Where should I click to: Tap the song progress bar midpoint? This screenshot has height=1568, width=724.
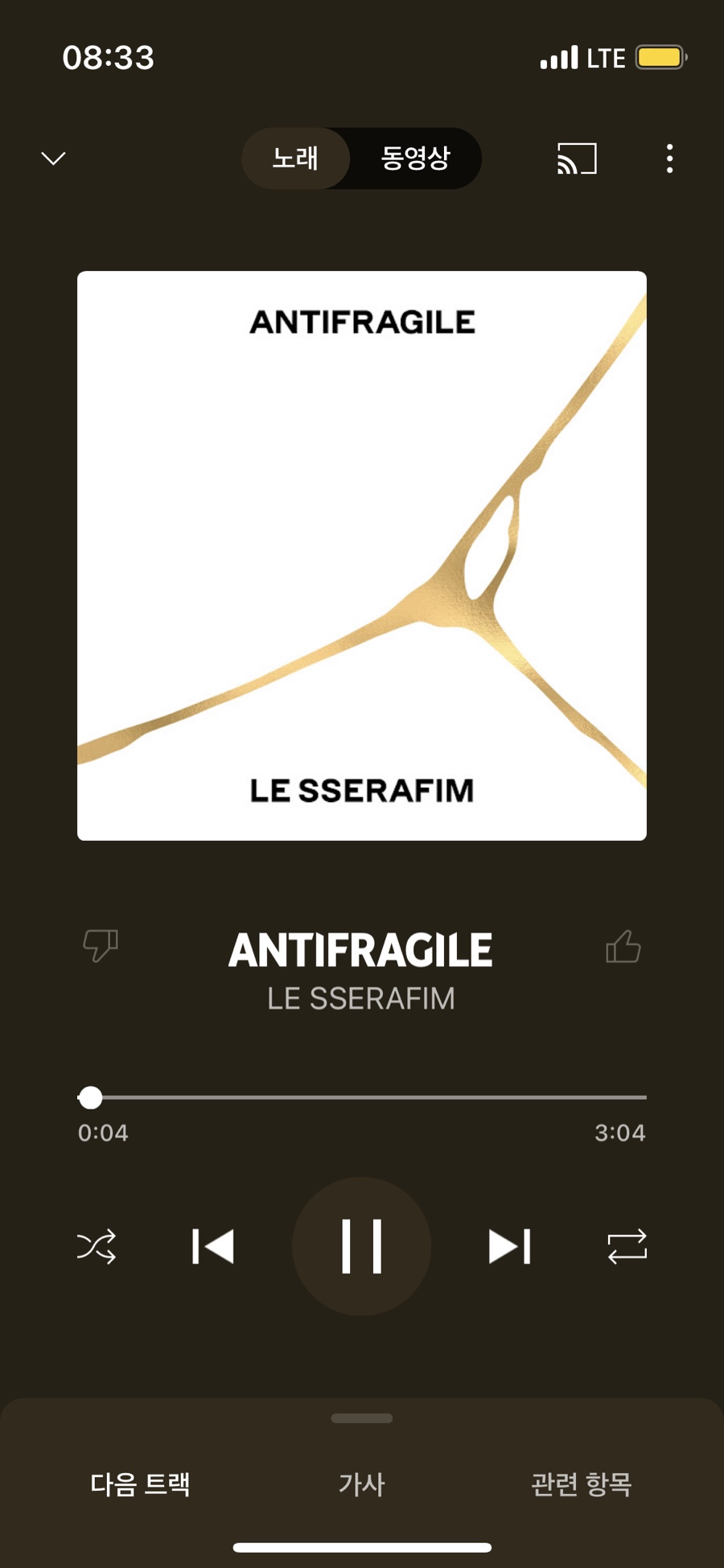click(x=362, y=1097)
